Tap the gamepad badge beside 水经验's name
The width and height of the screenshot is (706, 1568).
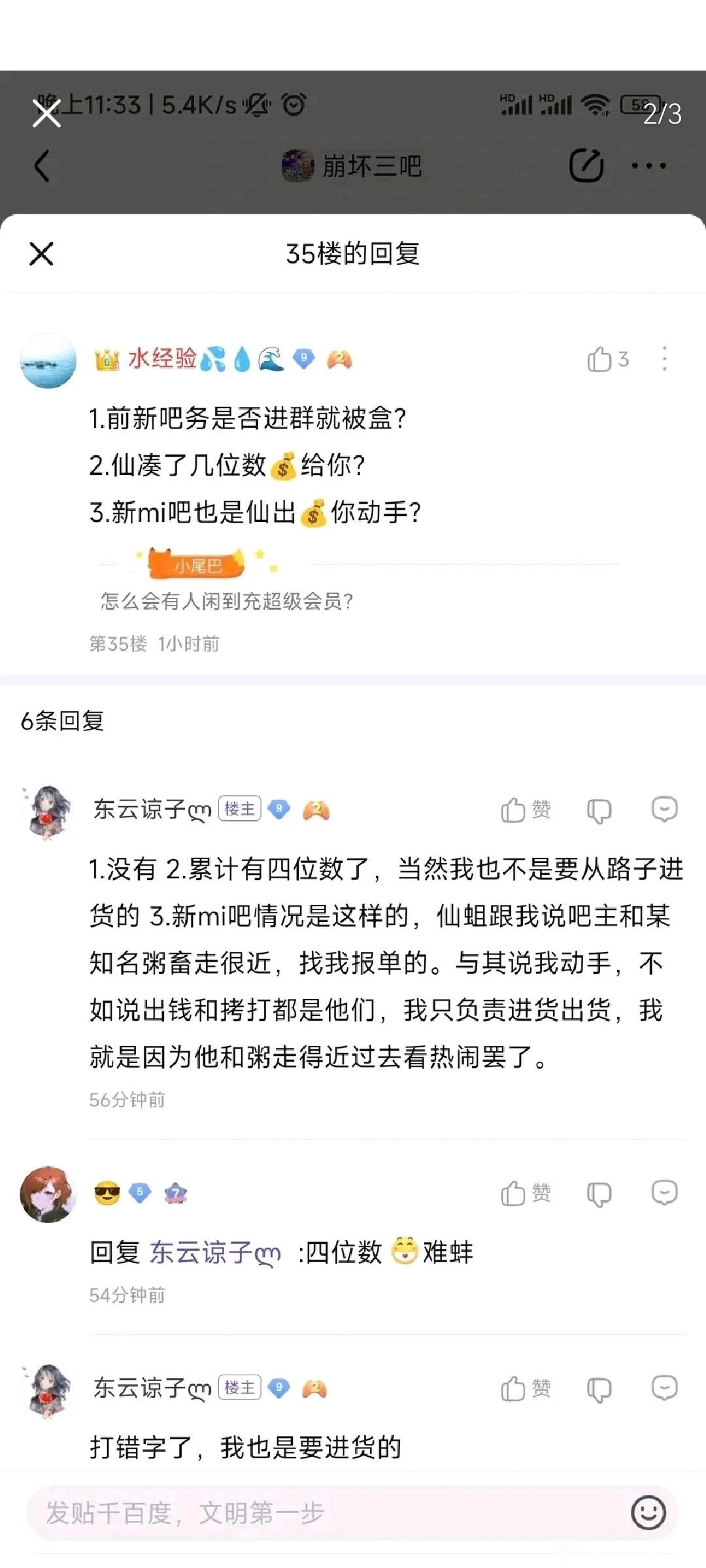click(x=341, y=359)
